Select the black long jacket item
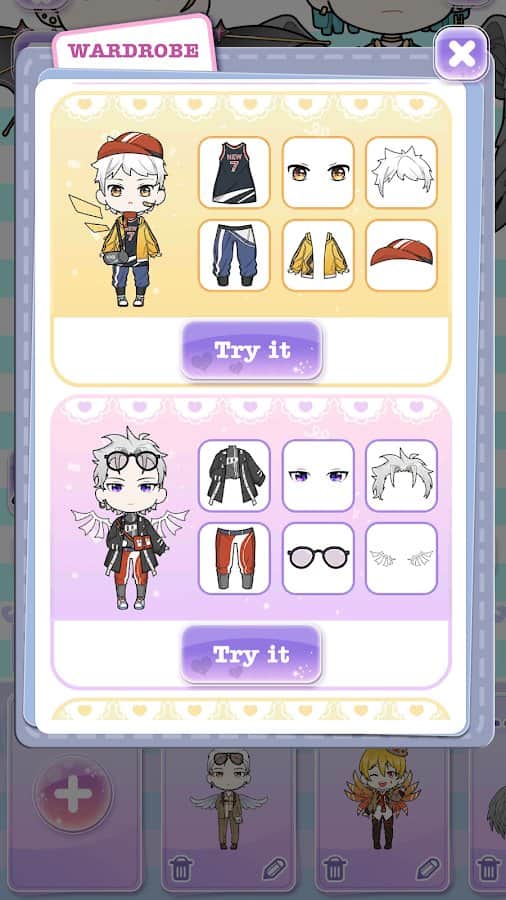506x900 pixels. (x=234, y=475)
